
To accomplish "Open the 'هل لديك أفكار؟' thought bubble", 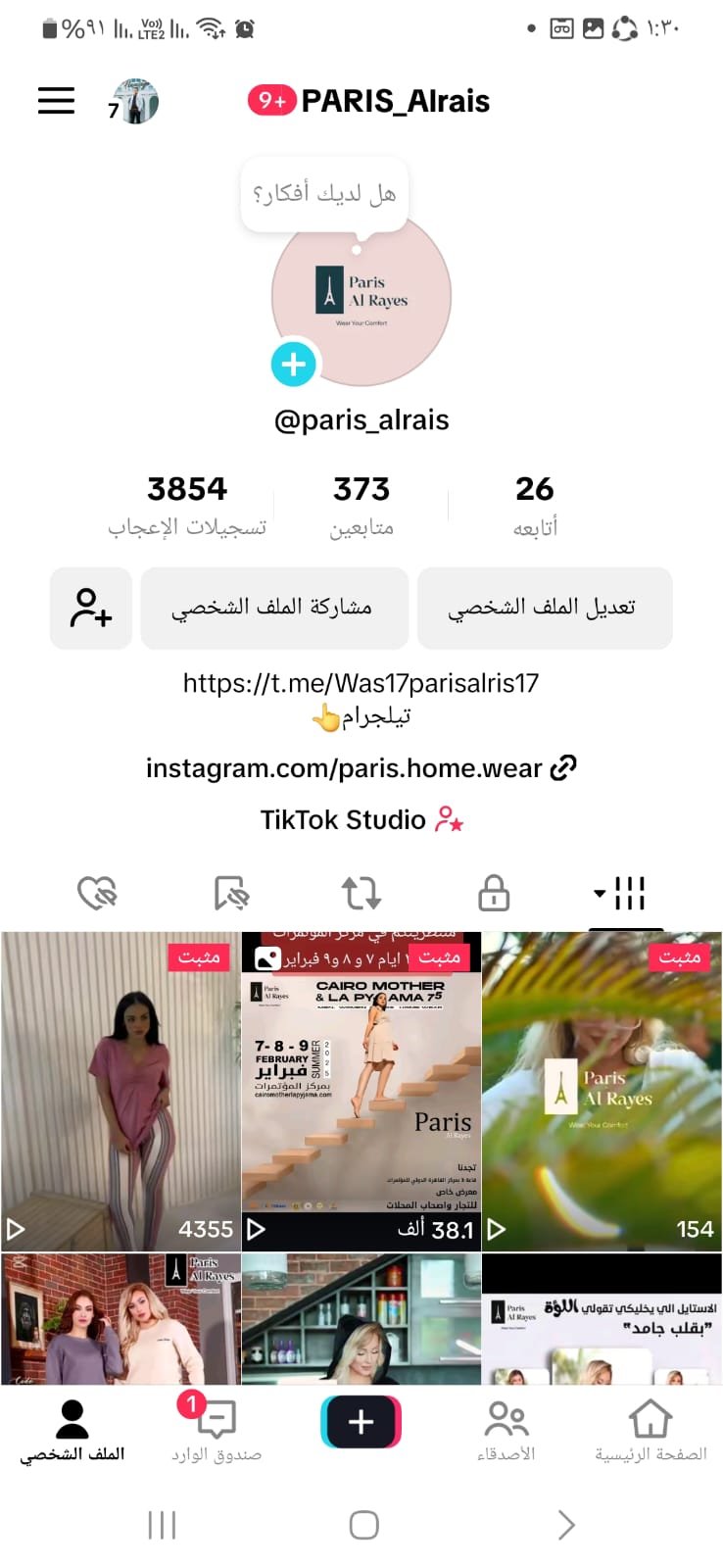I will pyautogui.click(x=324, y=193).
